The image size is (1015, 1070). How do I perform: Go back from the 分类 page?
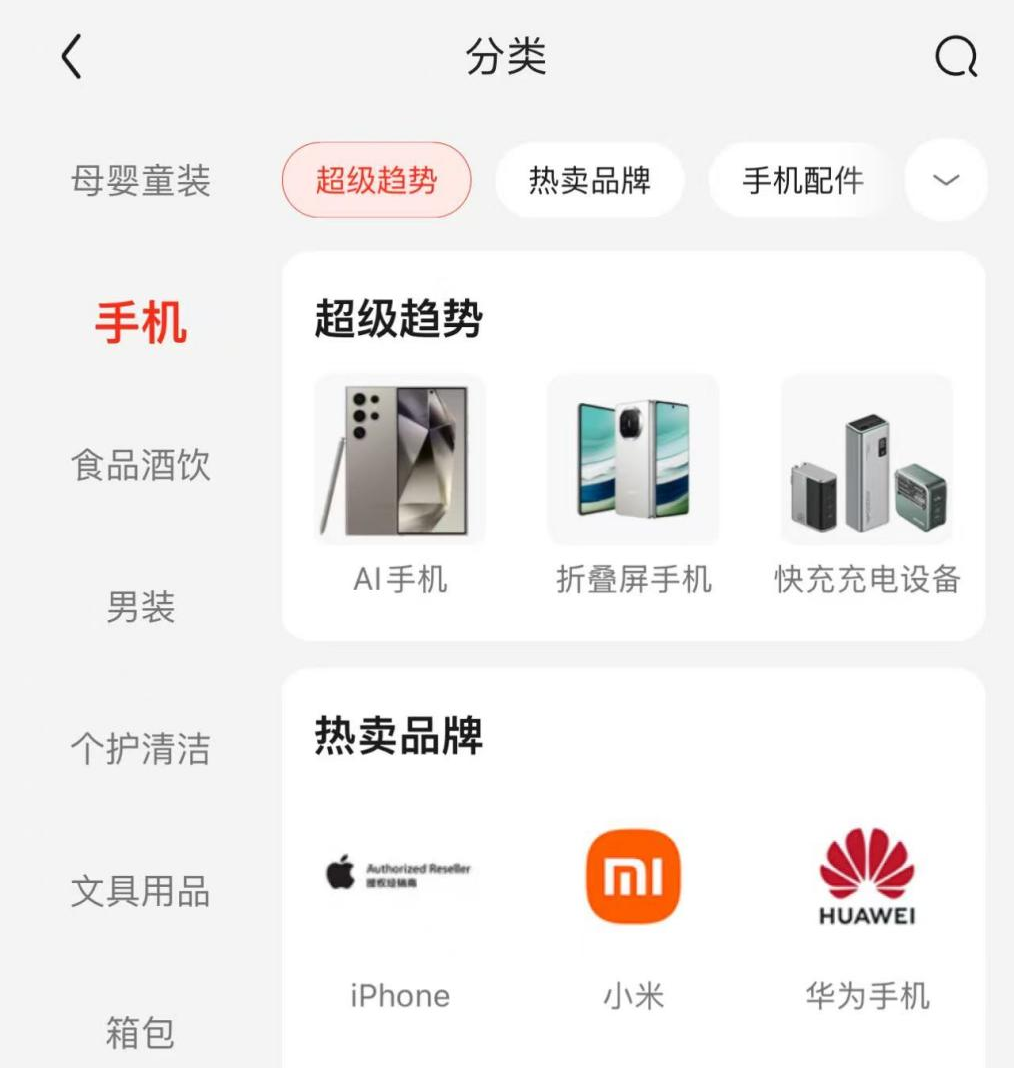point(70,58)
